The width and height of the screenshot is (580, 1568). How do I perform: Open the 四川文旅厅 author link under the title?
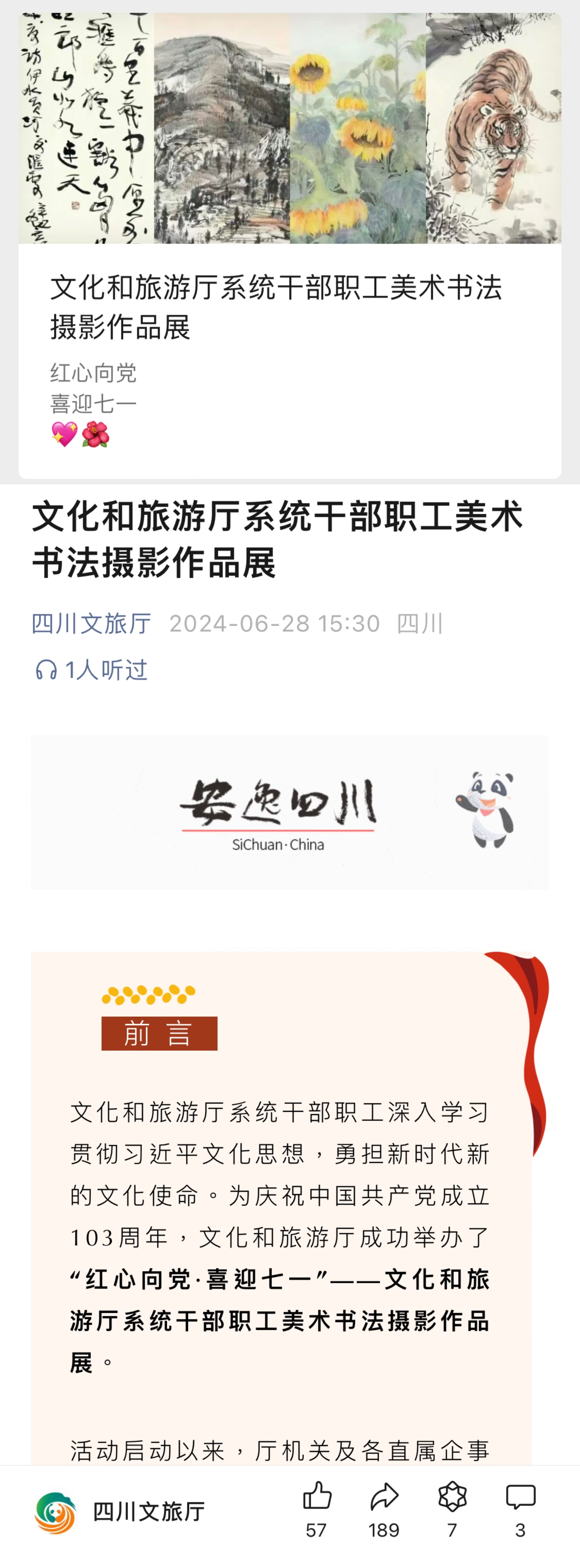coord(91,623)
